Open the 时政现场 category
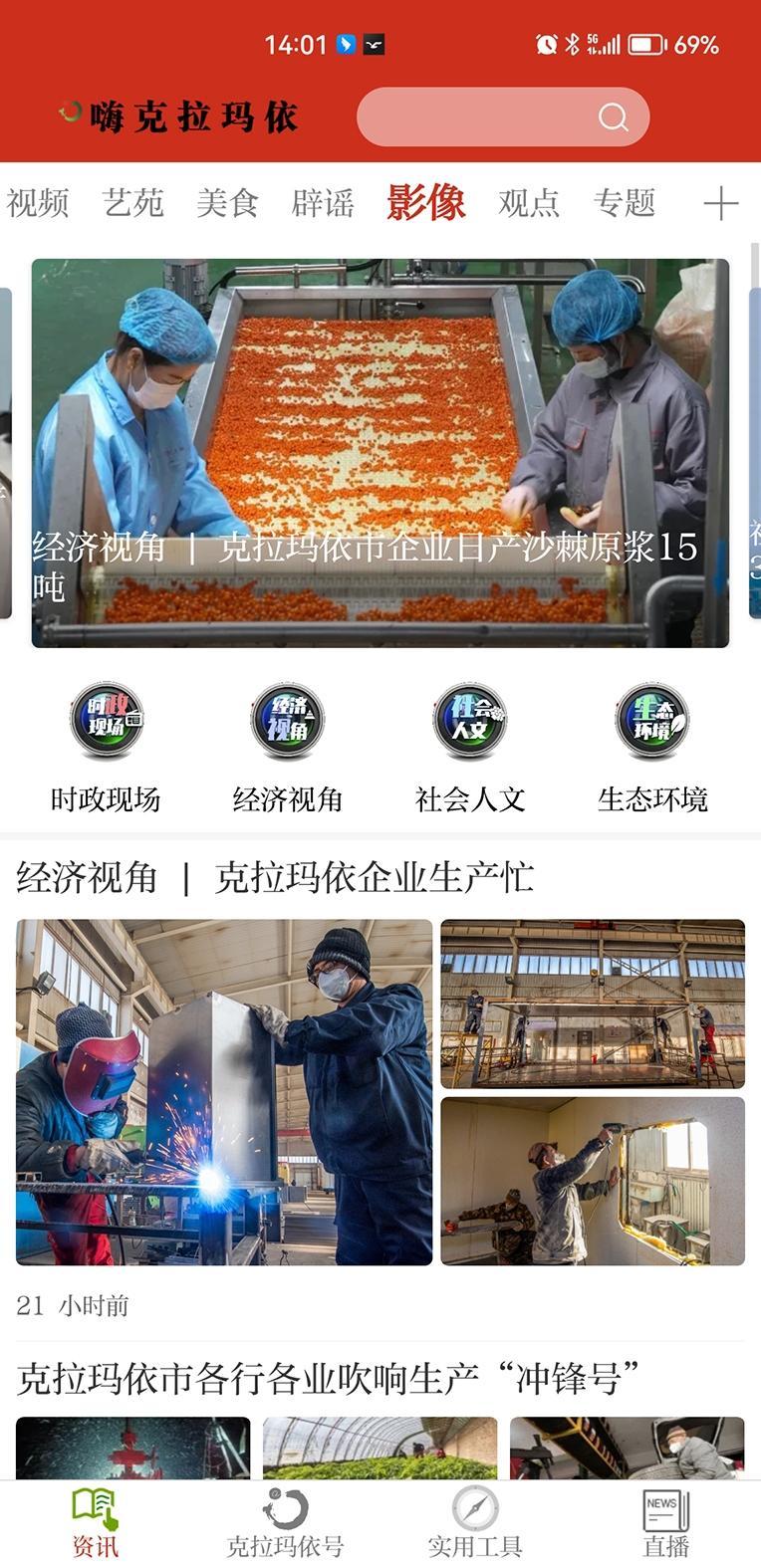This screenshot has height=1568, width=761. 106,748
